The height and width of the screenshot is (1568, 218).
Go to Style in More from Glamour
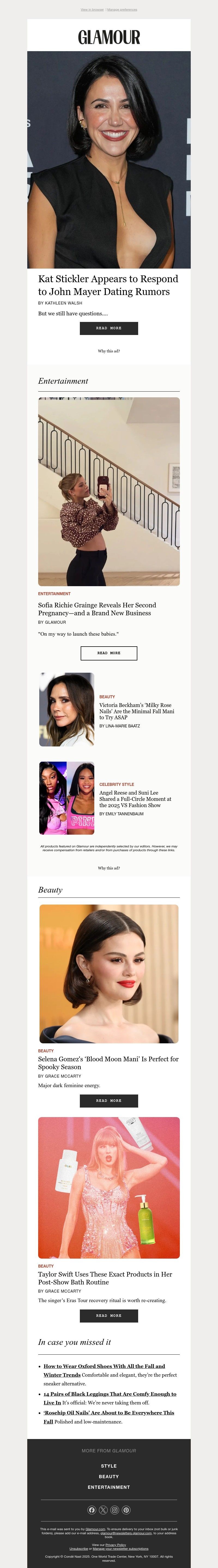pos(108,1466)
